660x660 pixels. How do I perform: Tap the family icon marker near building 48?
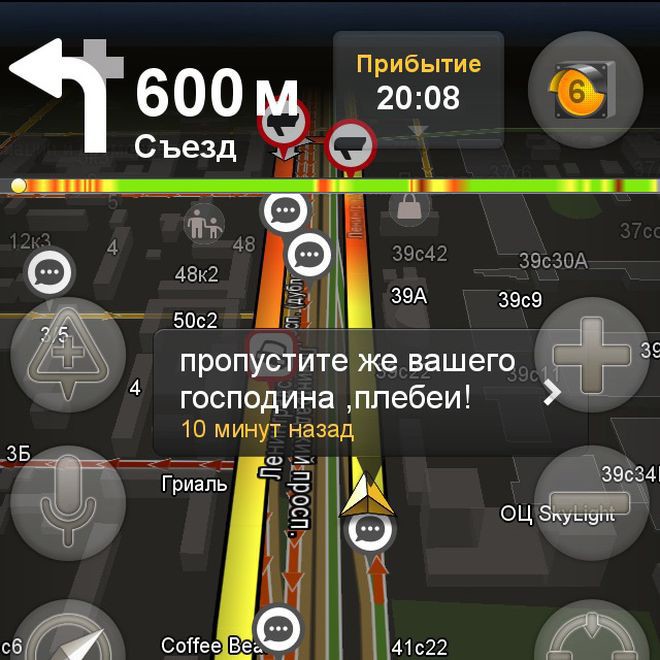206,224
